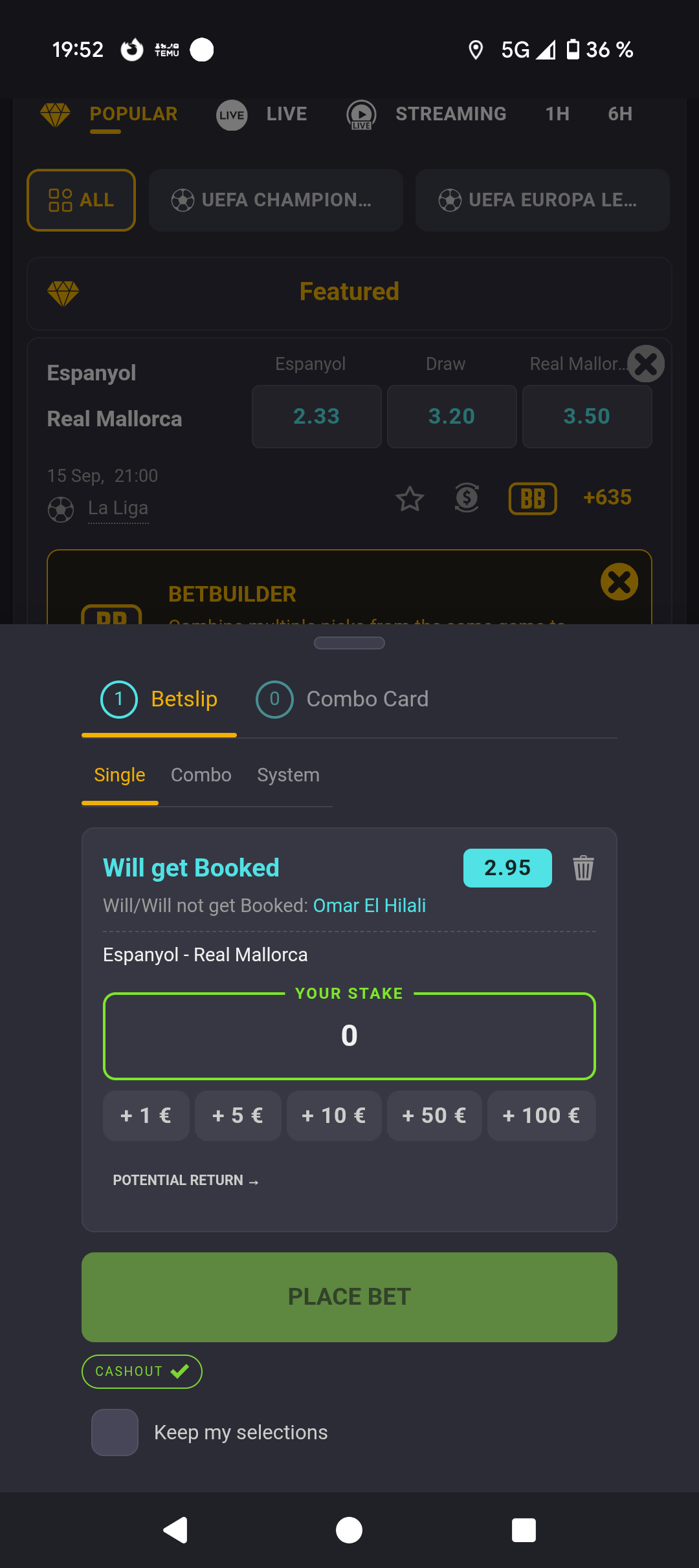Tap the Your Stake input field
The image size is (699, 1568).
(x=349, y=1036)
